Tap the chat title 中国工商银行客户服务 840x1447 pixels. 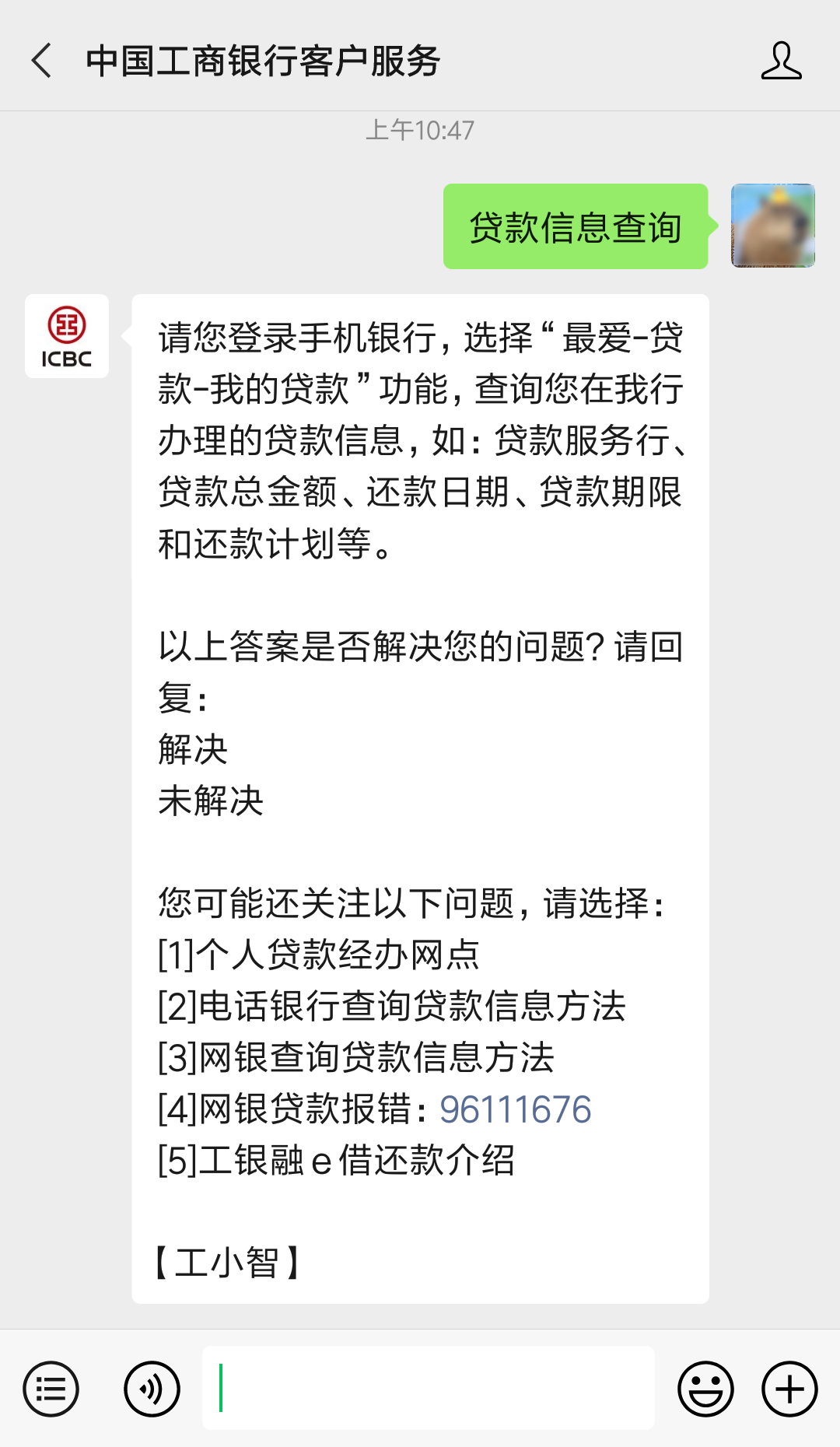pyautogui.click(x=263, y=61)
